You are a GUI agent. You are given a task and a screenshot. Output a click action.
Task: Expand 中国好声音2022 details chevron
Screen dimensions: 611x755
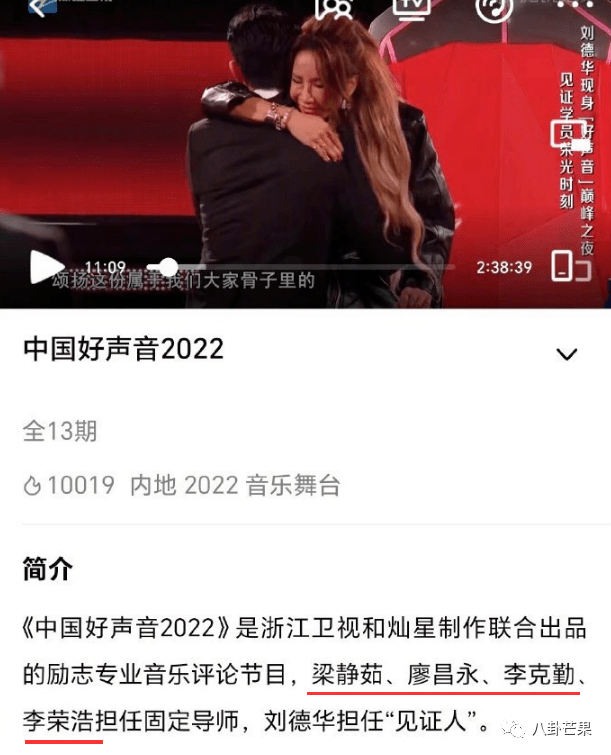coord(566,354)
